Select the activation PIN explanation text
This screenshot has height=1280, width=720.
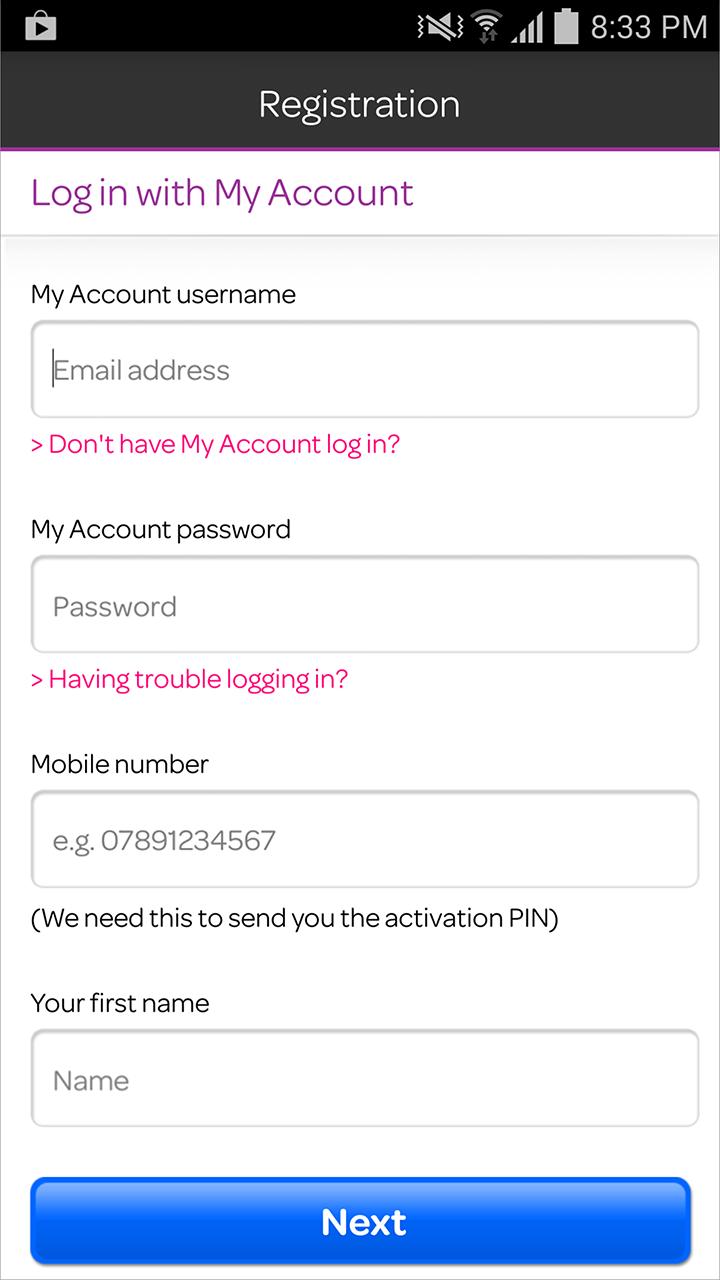tap(296, 917)
